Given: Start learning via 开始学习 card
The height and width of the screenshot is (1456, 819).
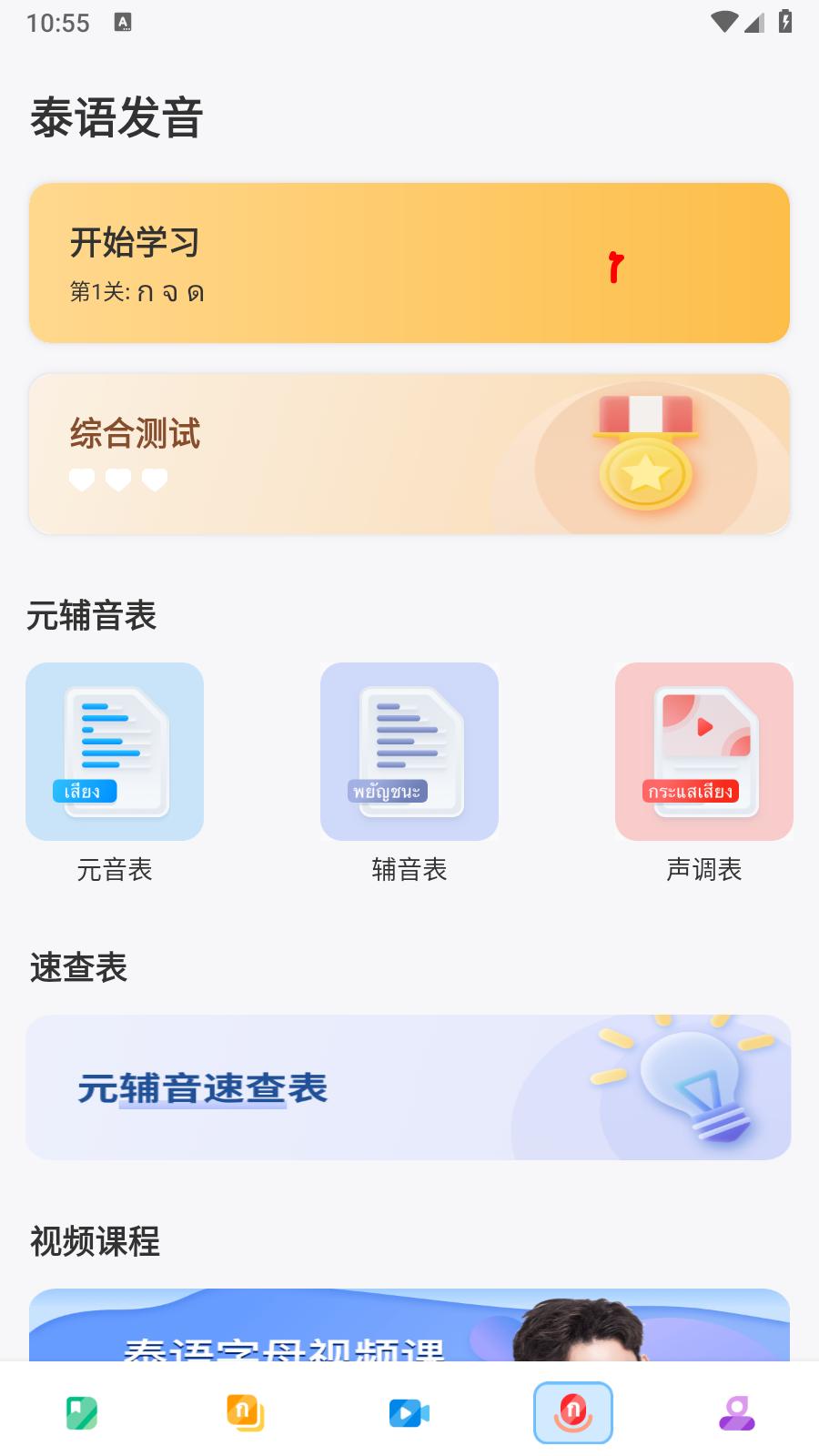Looking at the screenshot, I should coord(409,262).
